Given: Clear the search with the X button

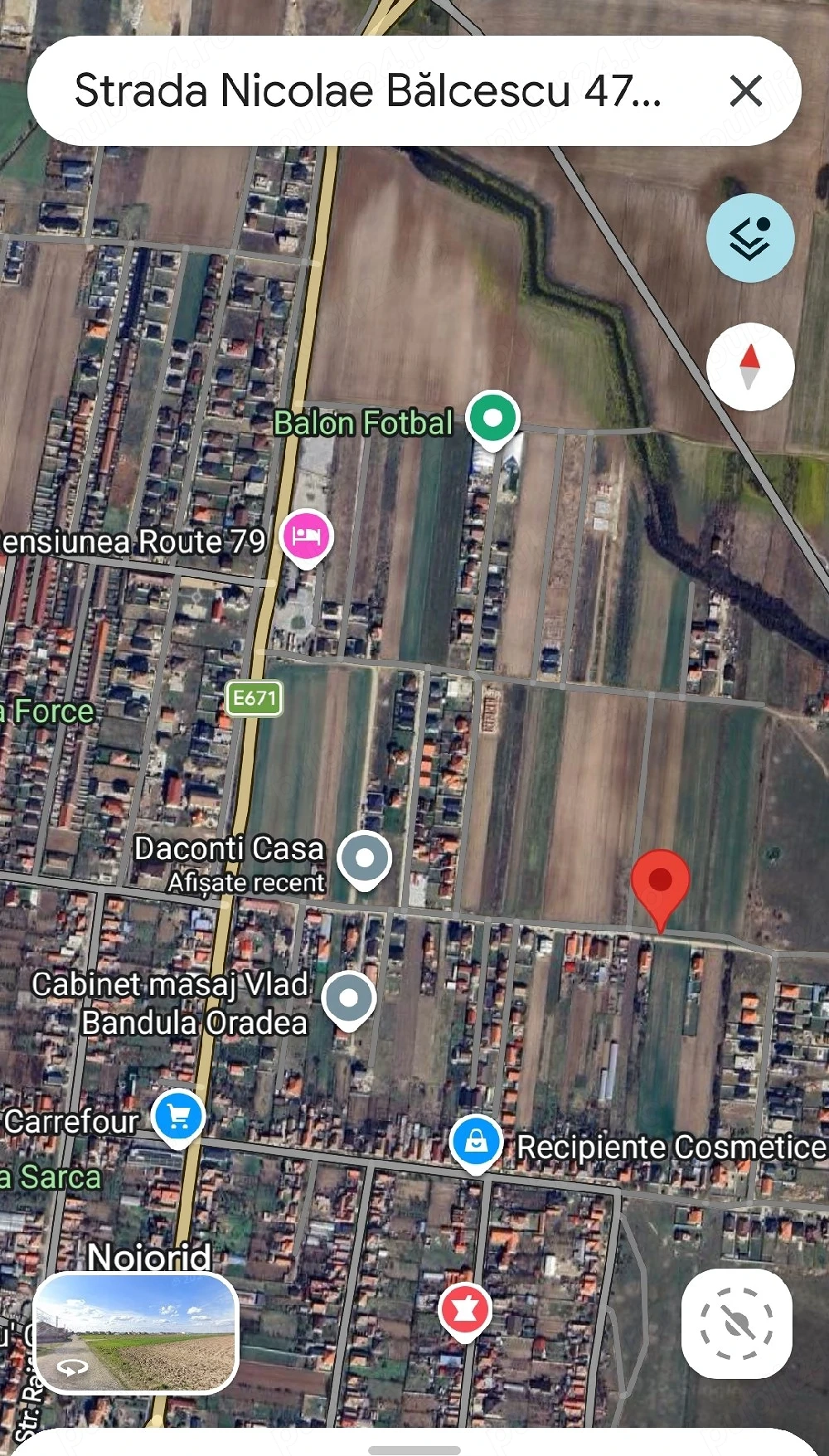Looking at the screenshot, I should click(748, 90).
